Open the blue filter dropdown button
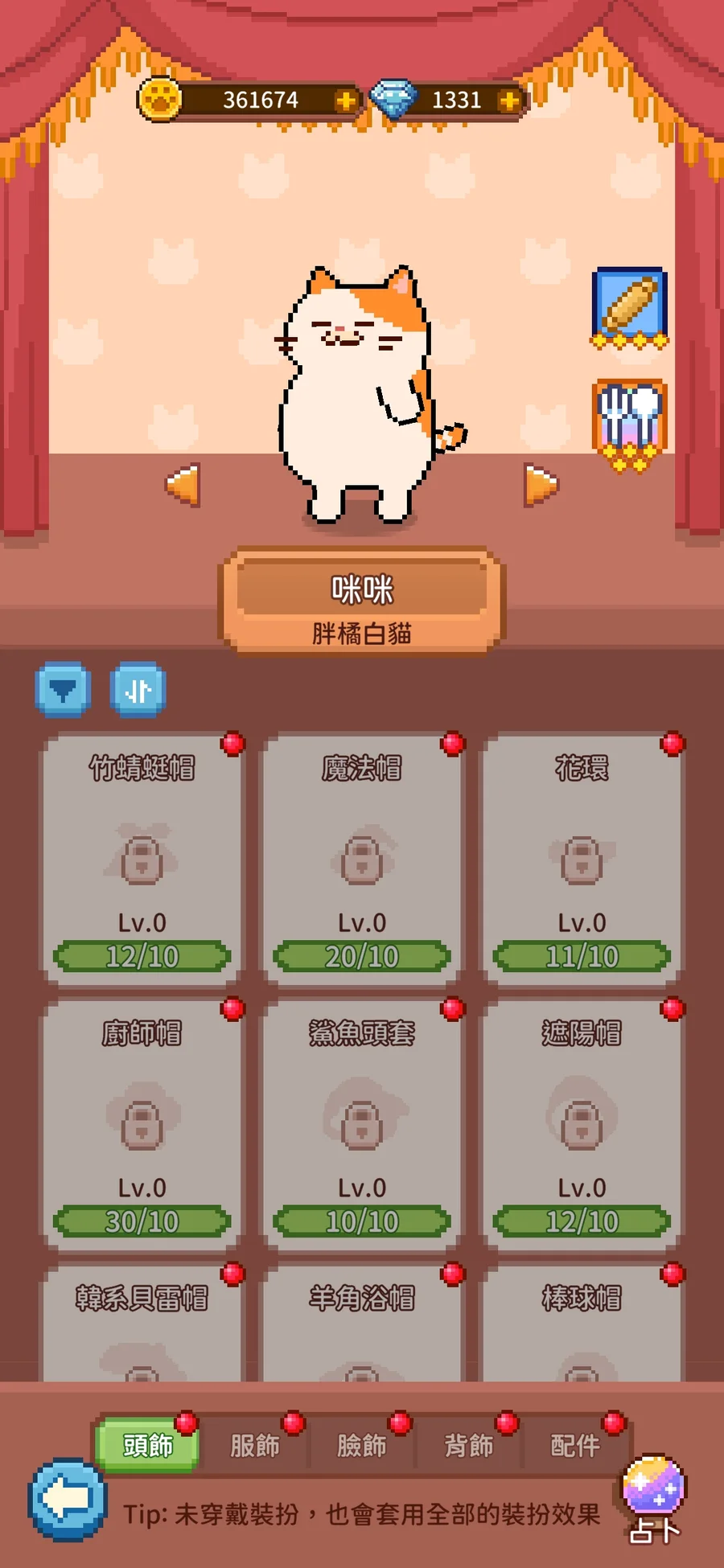This screenshot has width=724, height=1568. (63, 689)
